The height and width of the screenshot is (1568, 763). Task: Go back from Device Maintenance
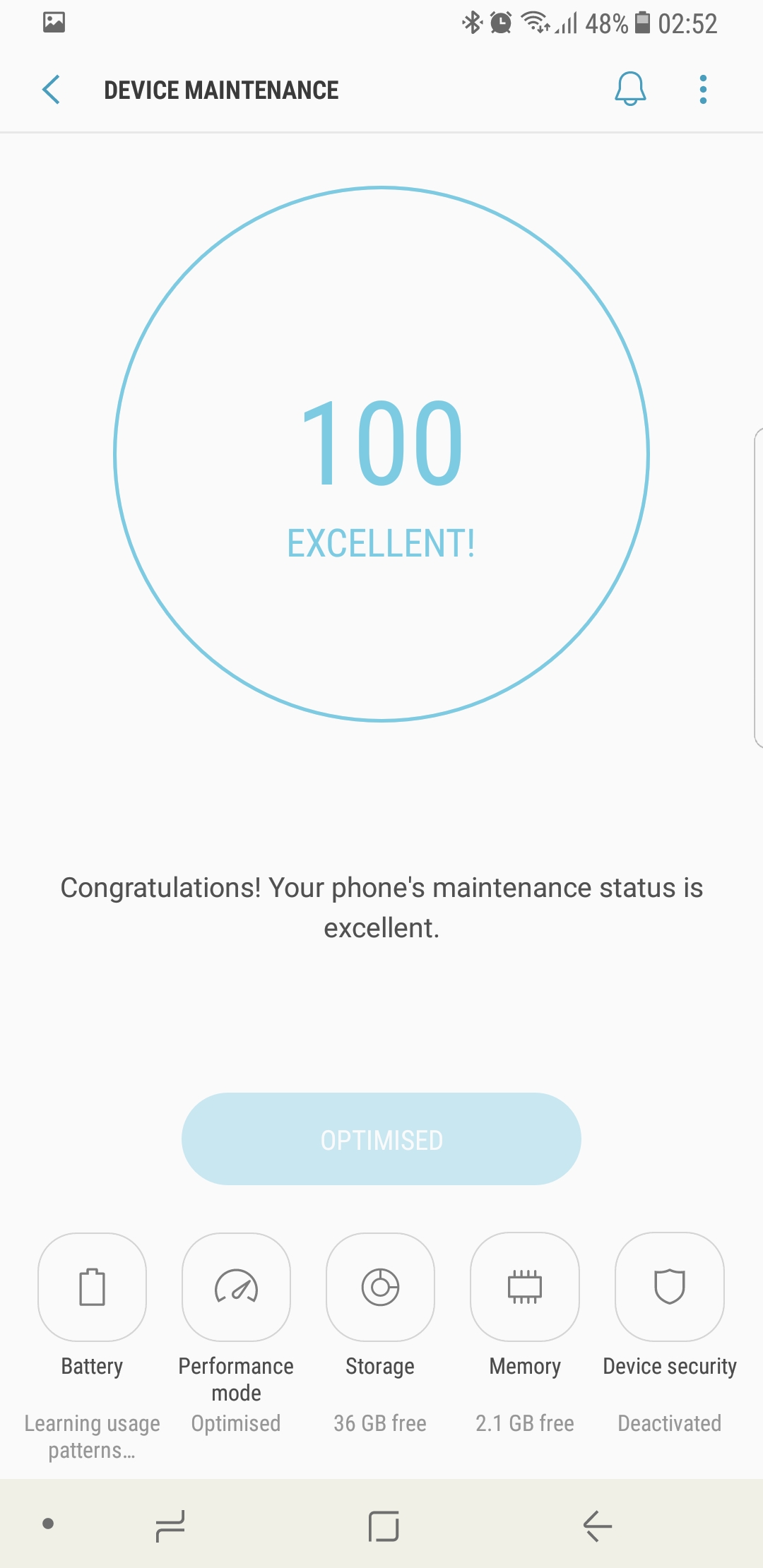[51, 90]
